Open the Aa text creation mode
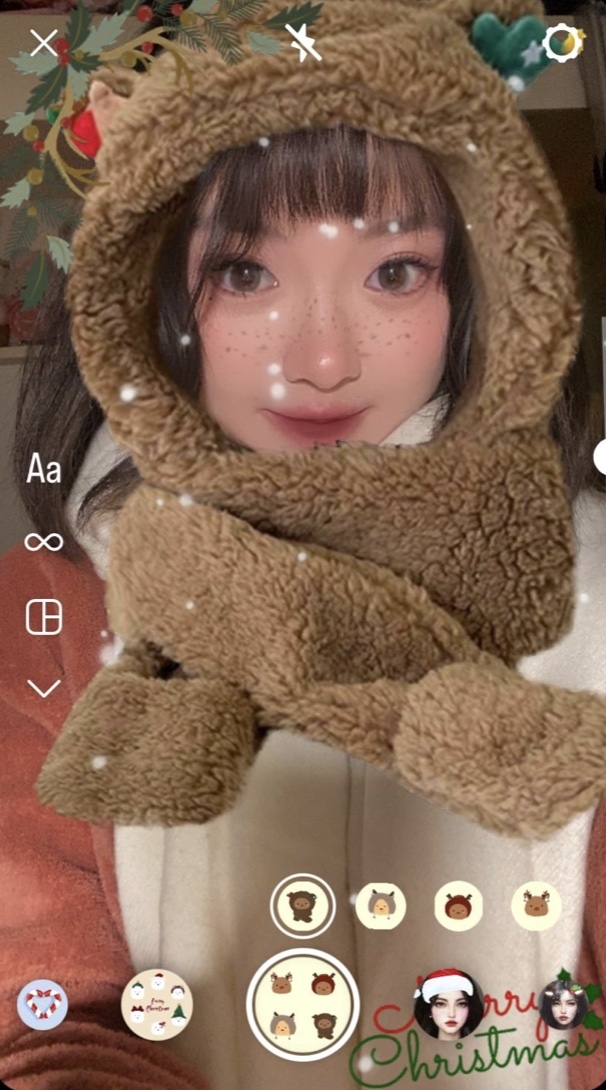The image size is (606, 1090). [44, 468]
